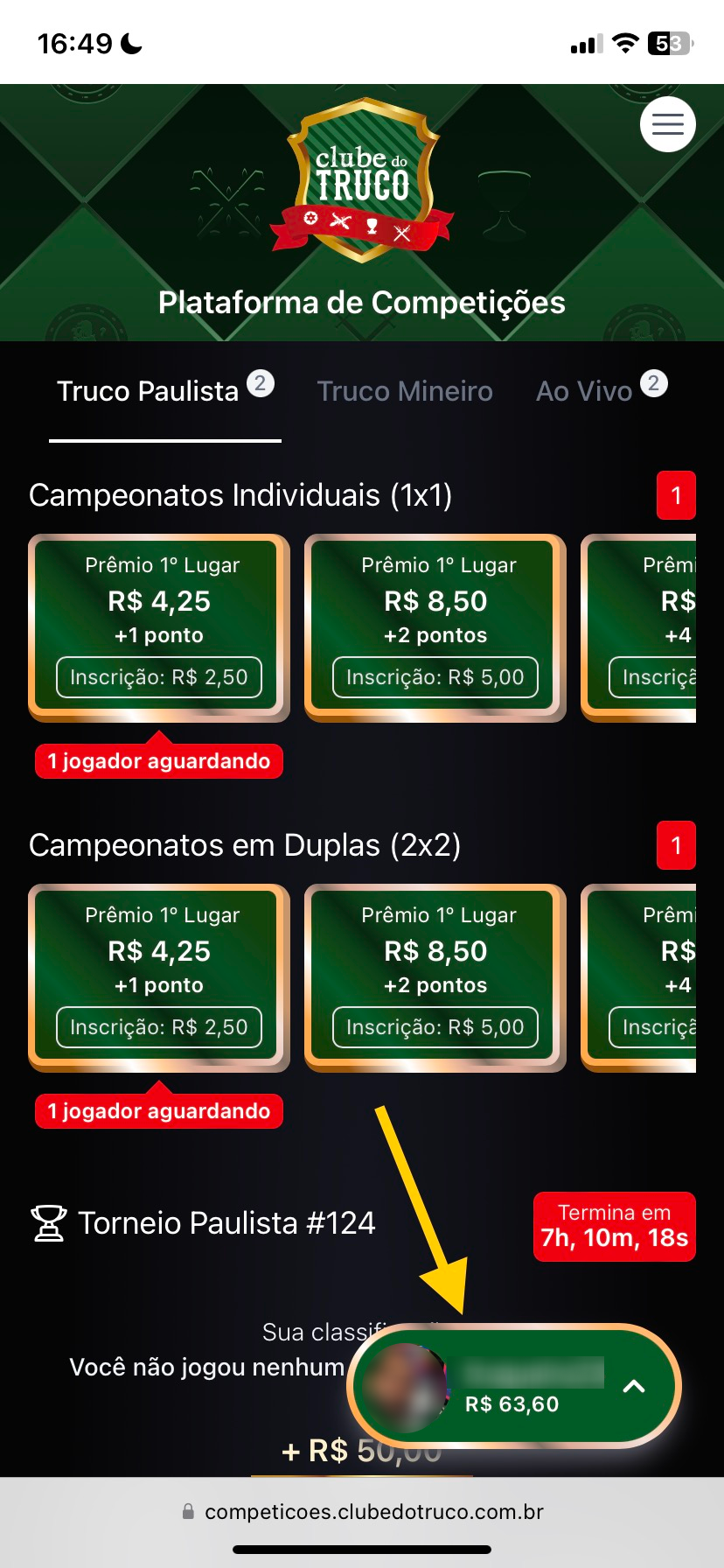Click "Inscrição: R$ 2,50" on the 1x1 championship card
Image resolution: width=724 pixels, height=1568 pixels.
(158, 676)
